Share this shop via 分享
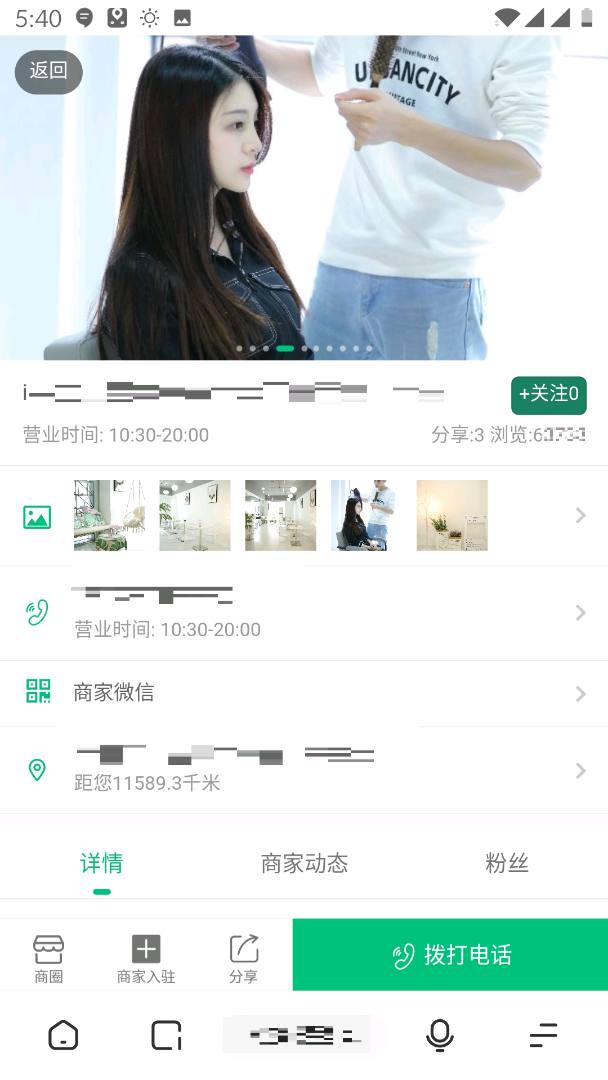Viewport: 608px width, 1080px height. 244,957
